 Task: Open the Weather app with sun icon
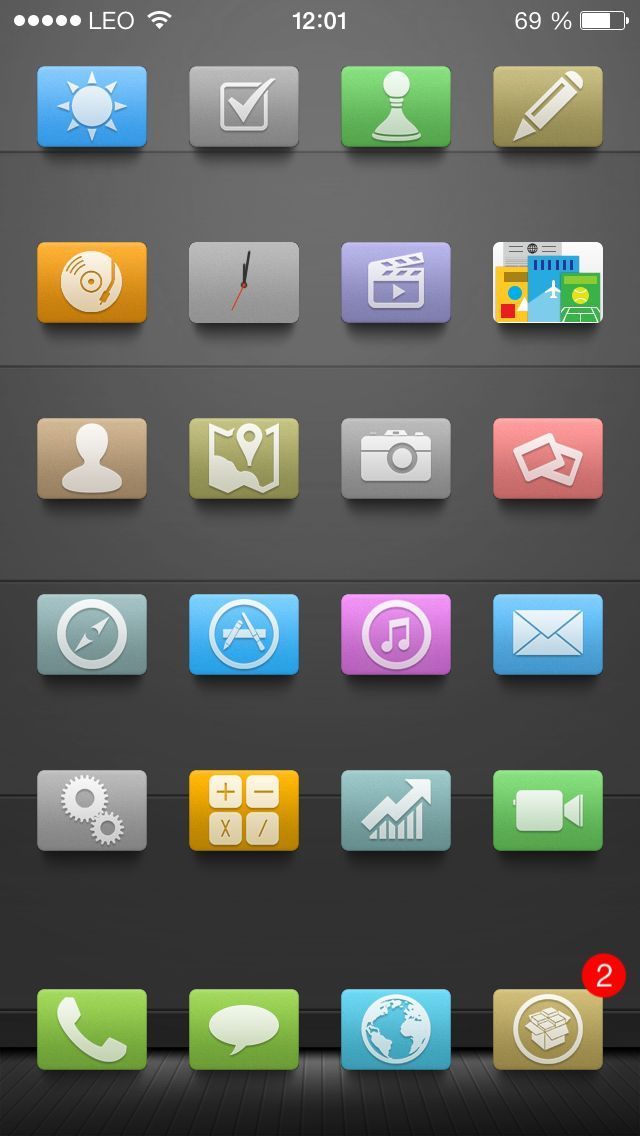[x=92, y=107]
